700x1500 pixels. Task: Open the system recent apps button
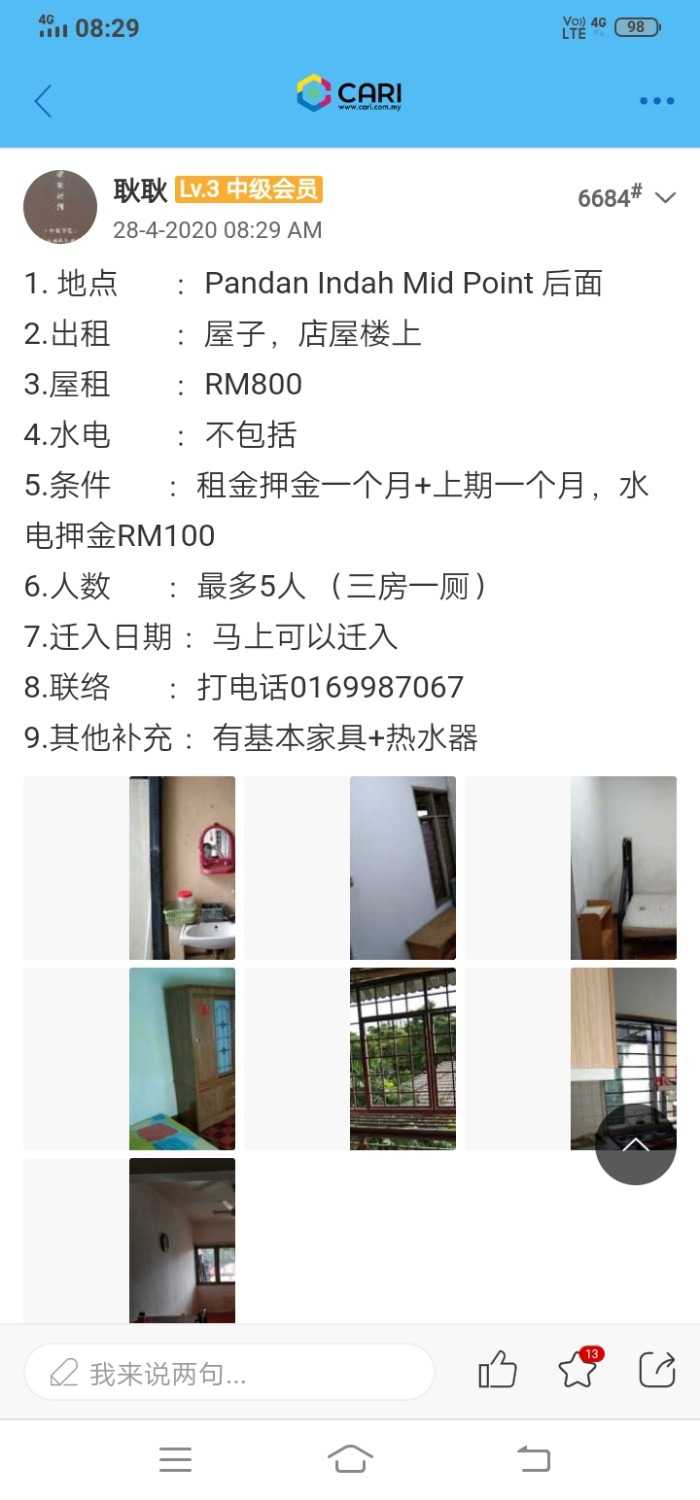(175, 1460)
